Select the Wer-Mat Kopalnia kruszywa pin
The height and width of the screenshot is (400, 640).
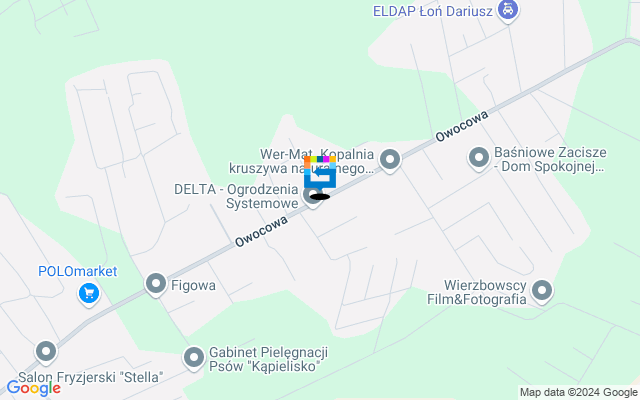[390, 159]
